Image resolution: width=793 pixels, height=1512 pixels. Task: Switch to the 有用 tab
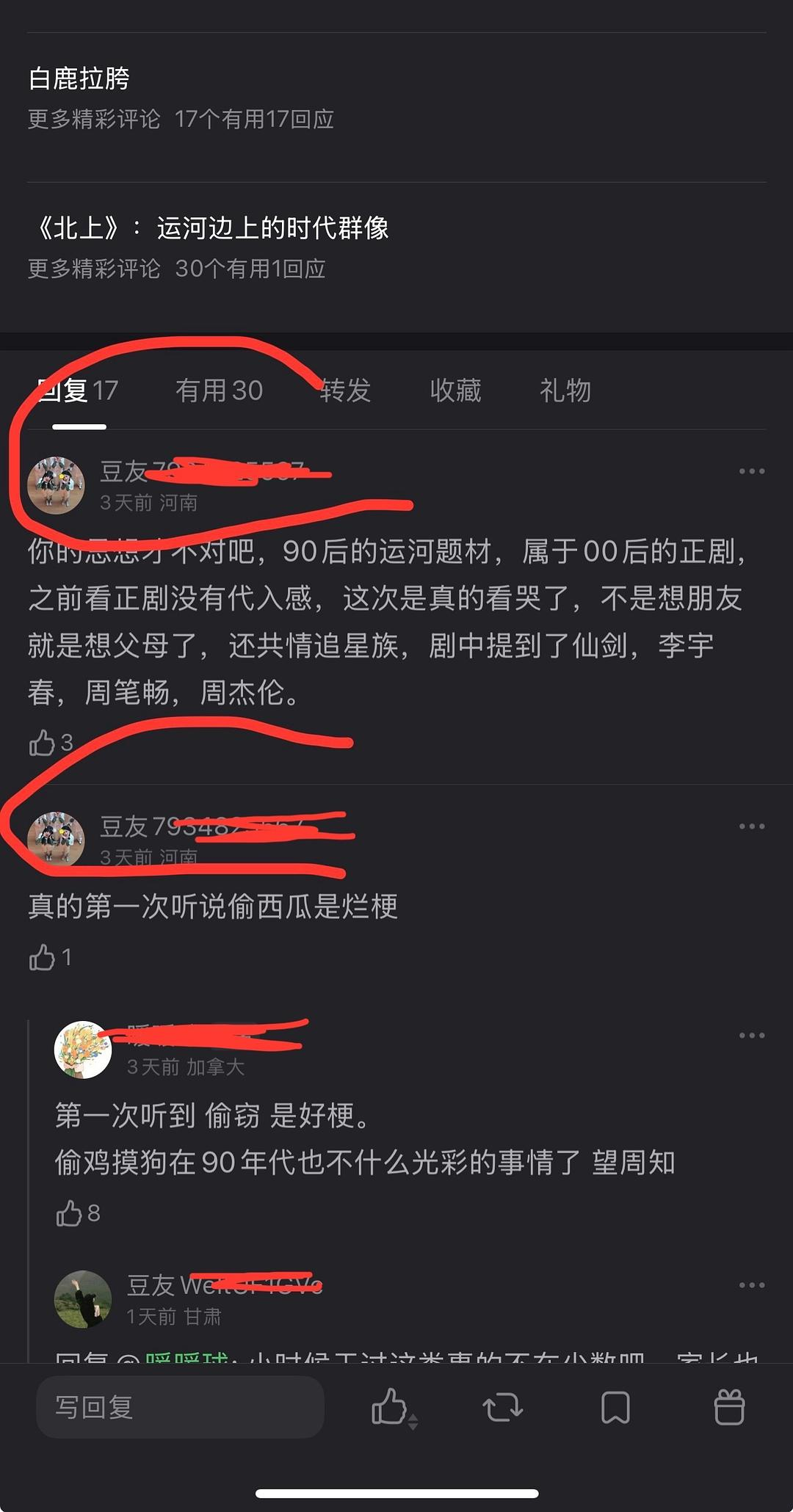click(x=219, y=390)
